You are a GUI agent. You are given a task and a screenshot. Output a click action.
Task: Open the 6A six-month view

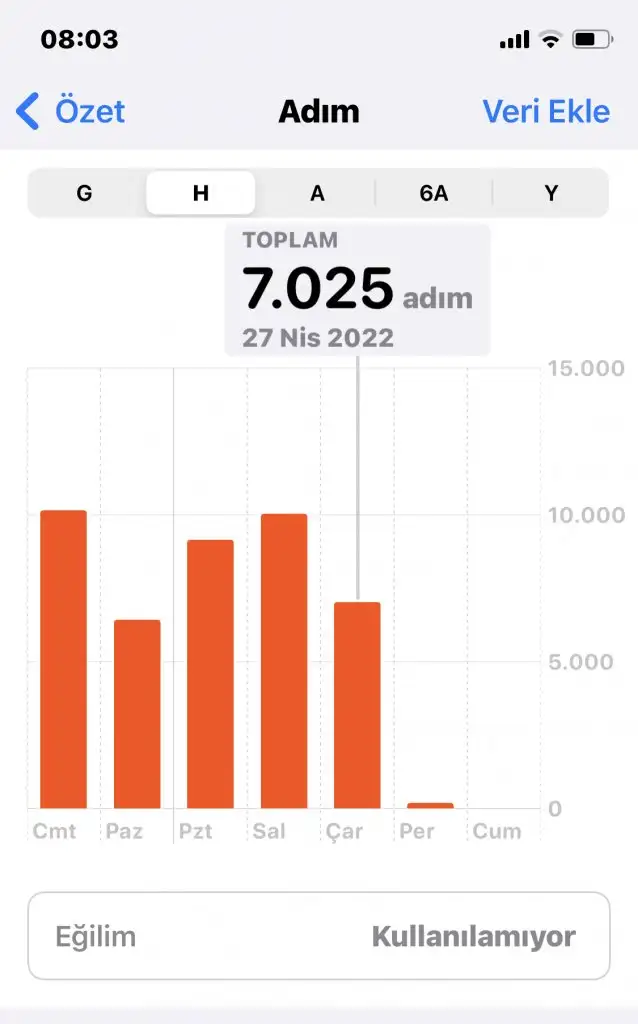(x=434, y=193)
